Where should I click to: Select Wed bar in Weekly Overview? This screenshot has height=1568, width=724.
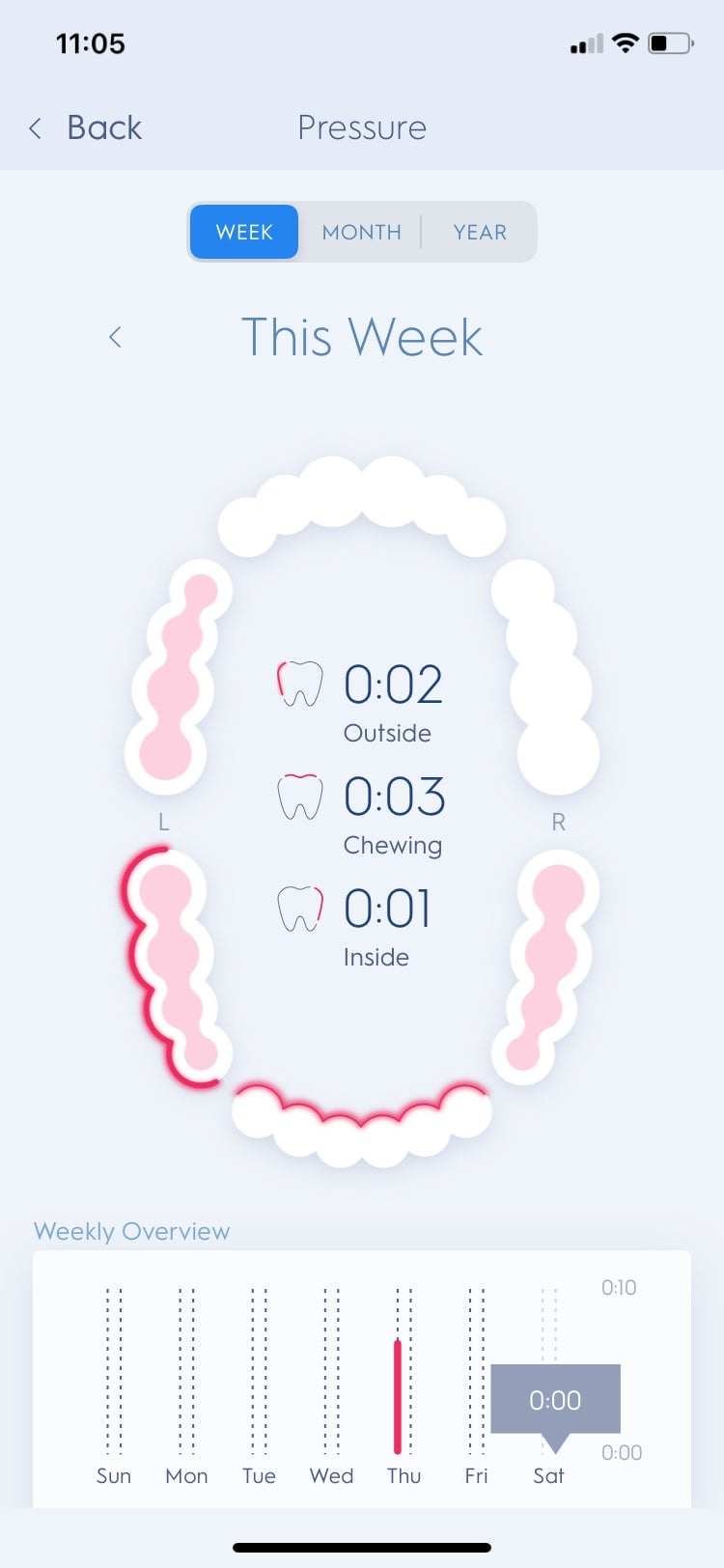(x=331, y=1371)
